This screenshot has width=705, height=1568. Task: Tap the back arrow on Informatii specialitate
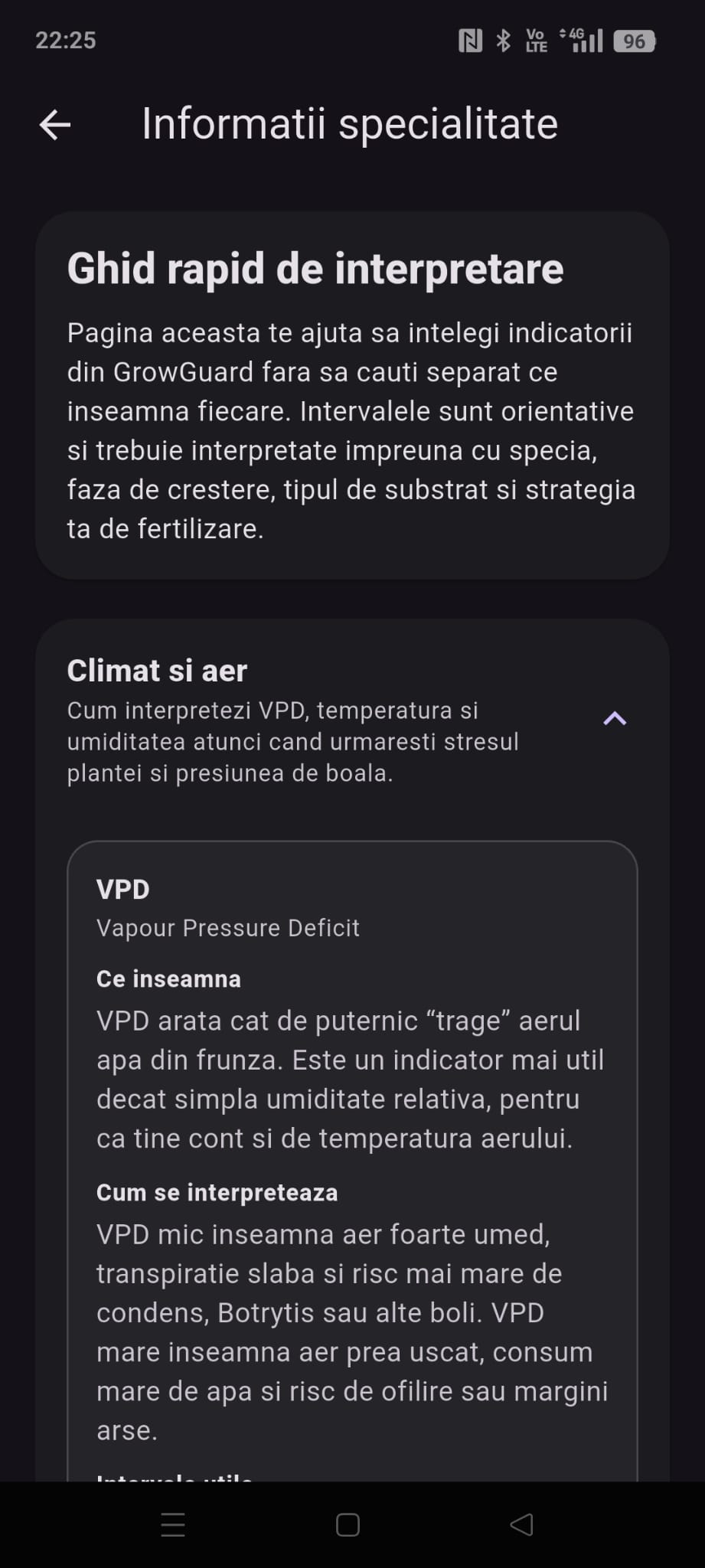click(x=54, y=124)
